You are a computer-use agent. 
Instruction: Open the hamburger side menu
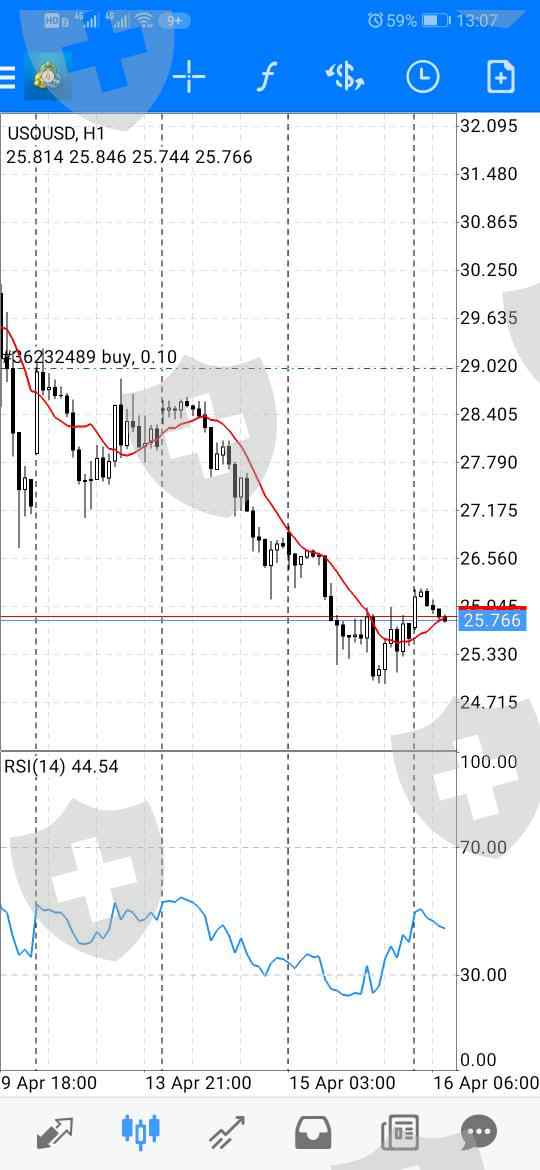7,78
